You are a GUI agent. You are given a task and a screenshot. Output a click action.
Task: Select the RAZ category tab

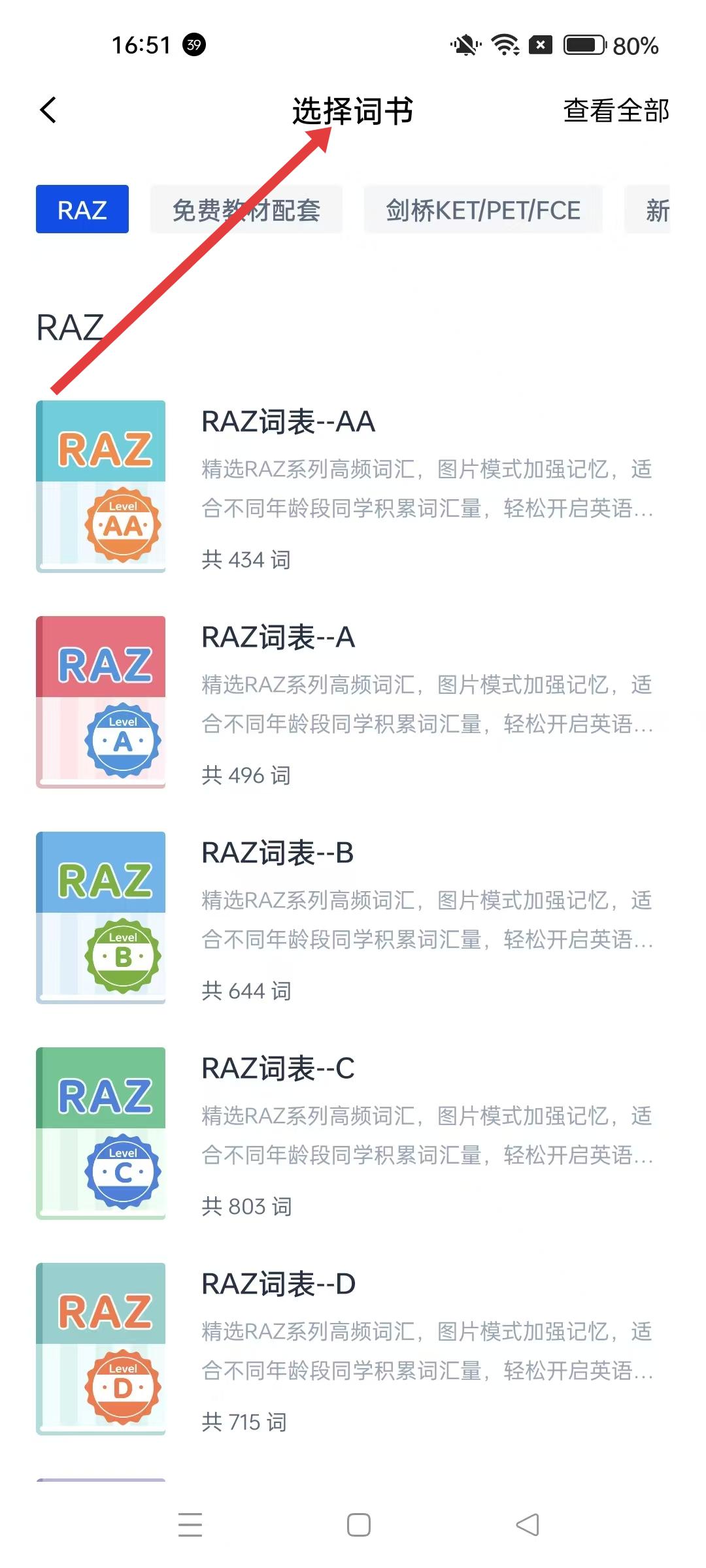coord(82,210)
